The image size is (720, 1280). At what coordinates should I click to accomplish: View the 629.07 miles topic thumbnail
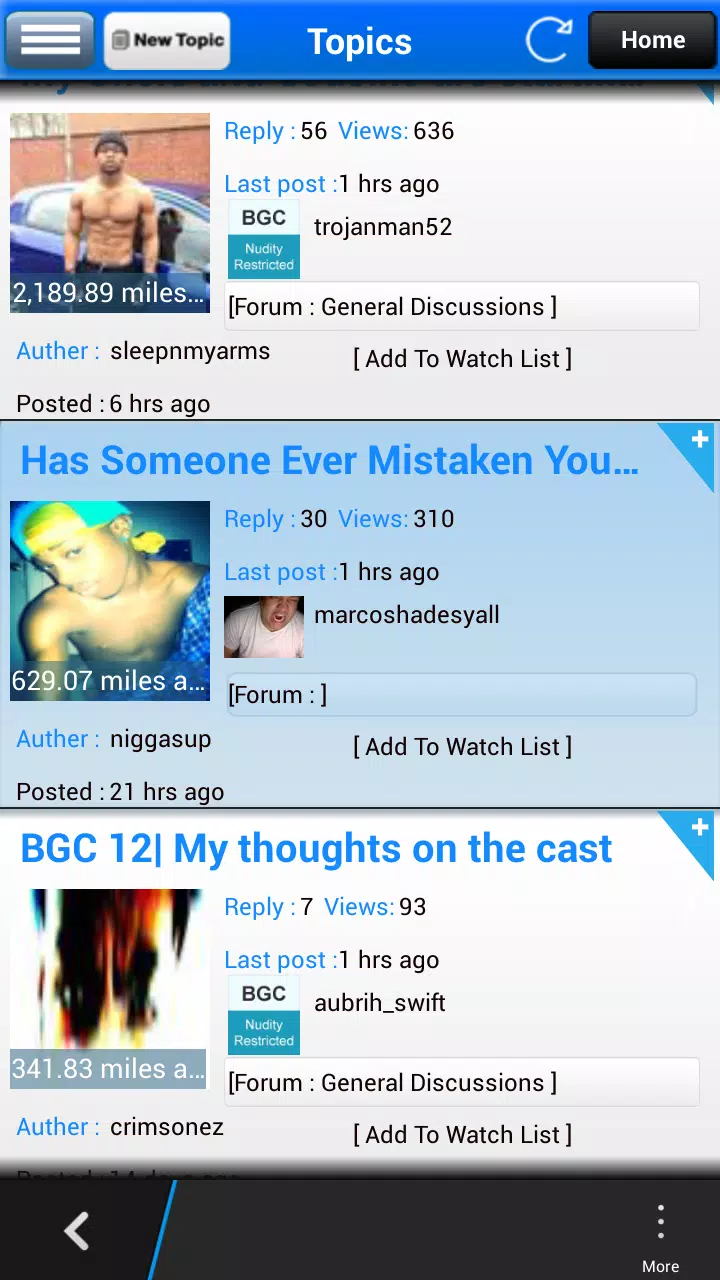(x=110, y=600)
